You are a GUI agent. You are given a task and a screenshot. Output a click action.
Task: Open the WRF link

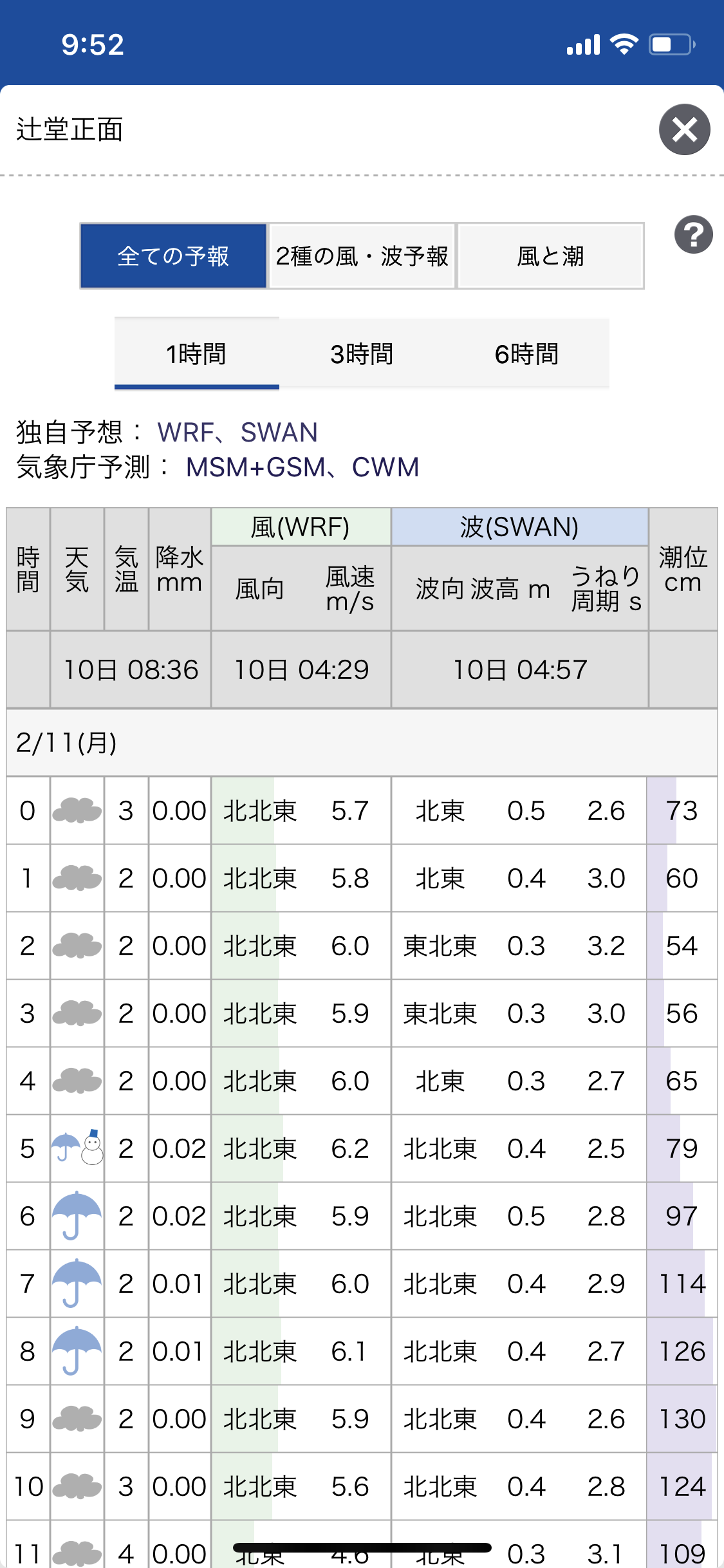tap(185, 433)
